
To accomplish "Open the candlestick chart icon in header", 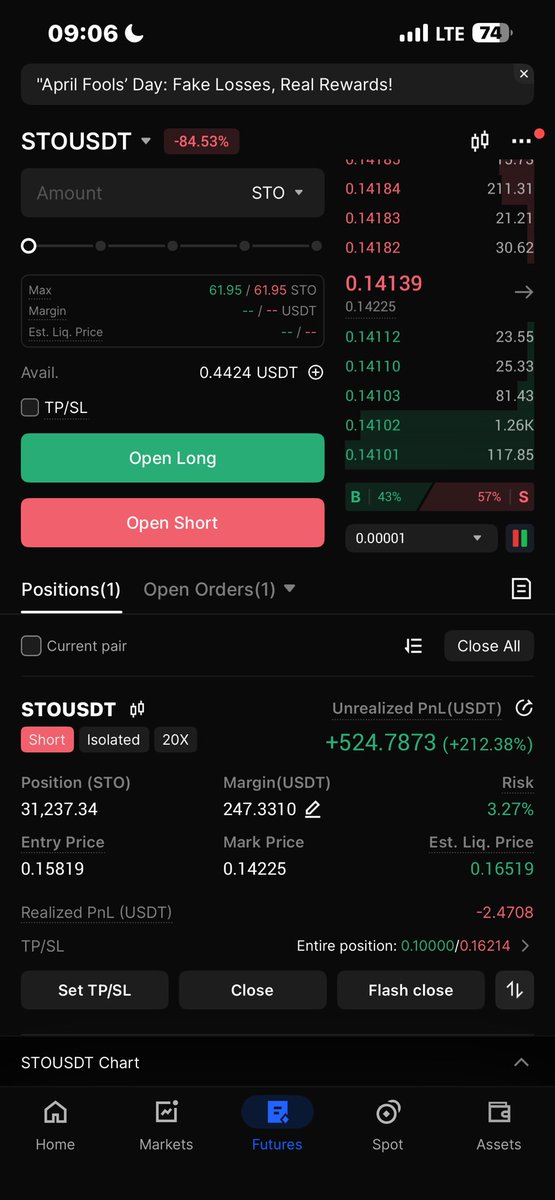I will pos(480,142).
